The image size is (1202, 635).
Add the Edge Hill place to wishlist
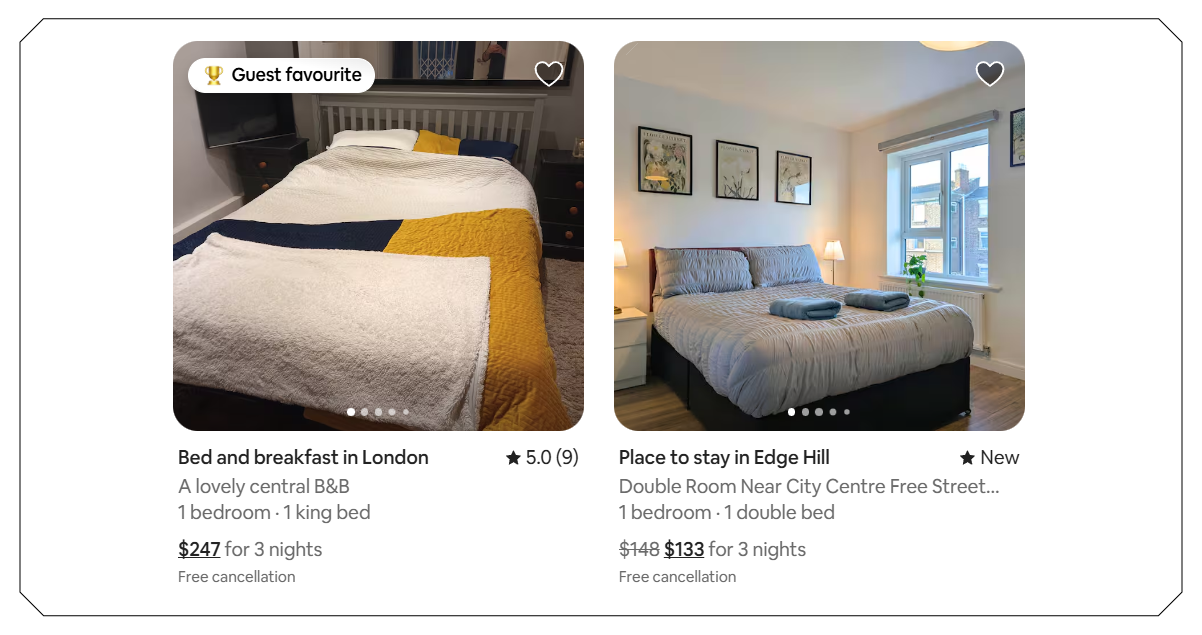click(989, 74)
